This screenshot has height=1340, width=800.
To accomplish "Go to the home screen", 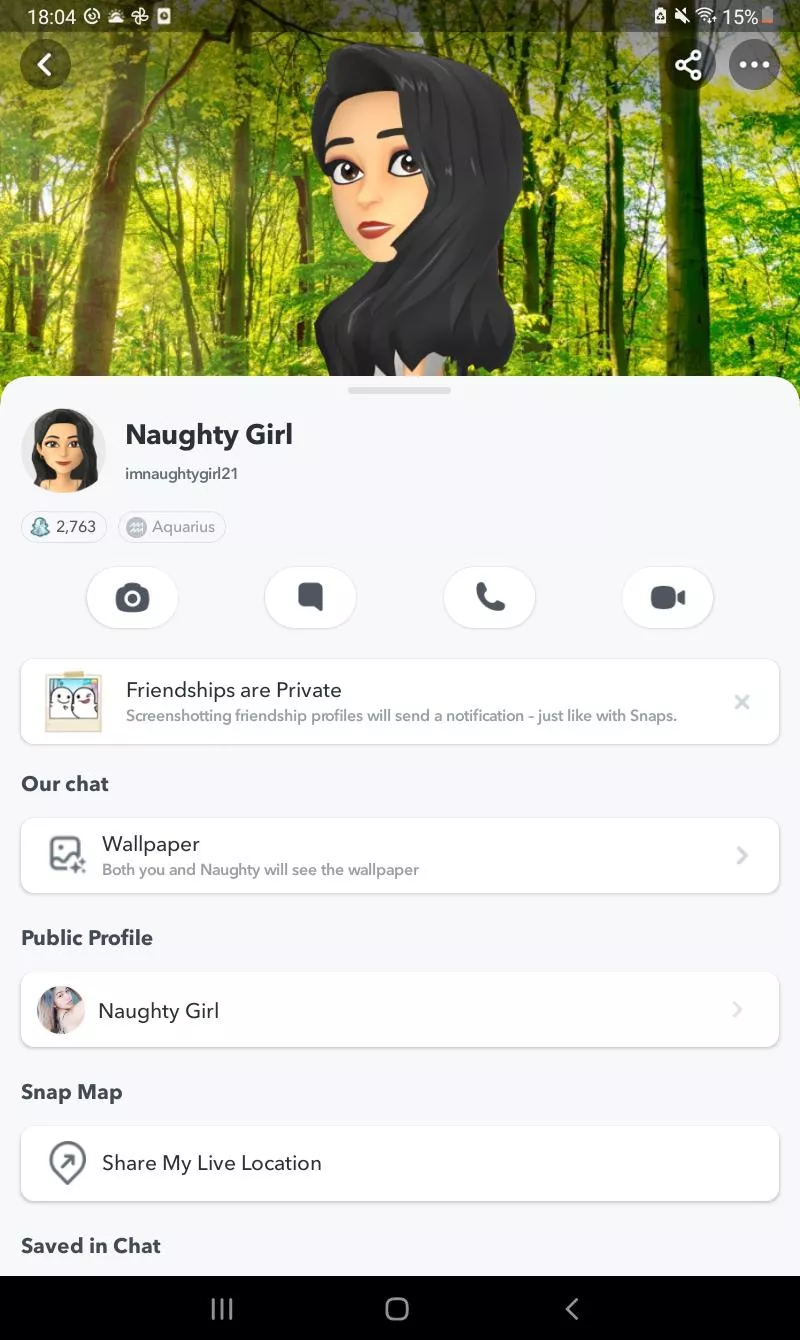I will (x=397, y=1309).
